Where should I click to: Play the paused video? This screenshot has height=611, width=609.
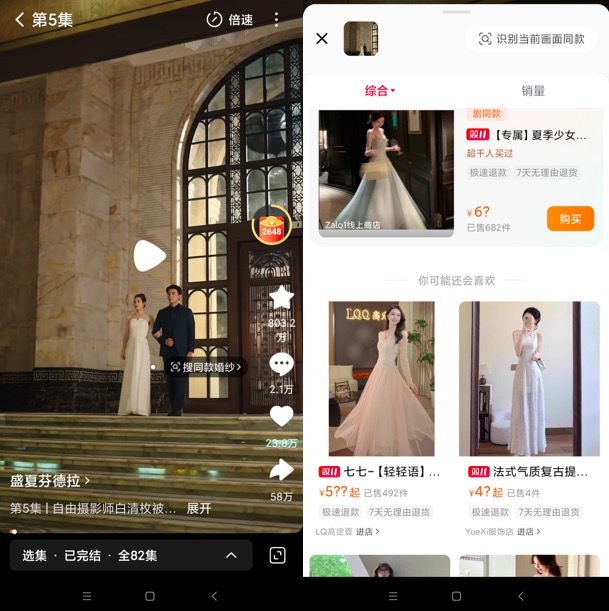(x=150, y=256)
